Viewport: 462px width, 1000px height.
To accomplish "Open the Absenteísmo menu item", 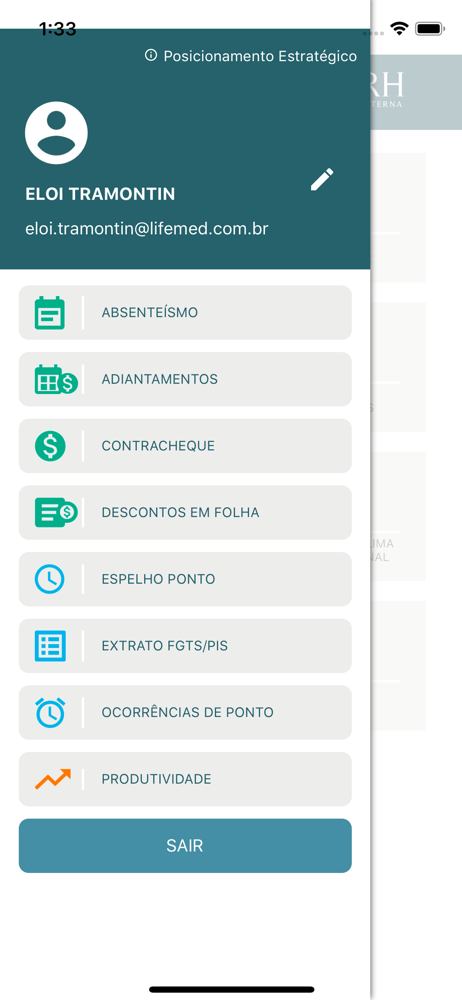I will pyautogui.click(x=185, y=312).
